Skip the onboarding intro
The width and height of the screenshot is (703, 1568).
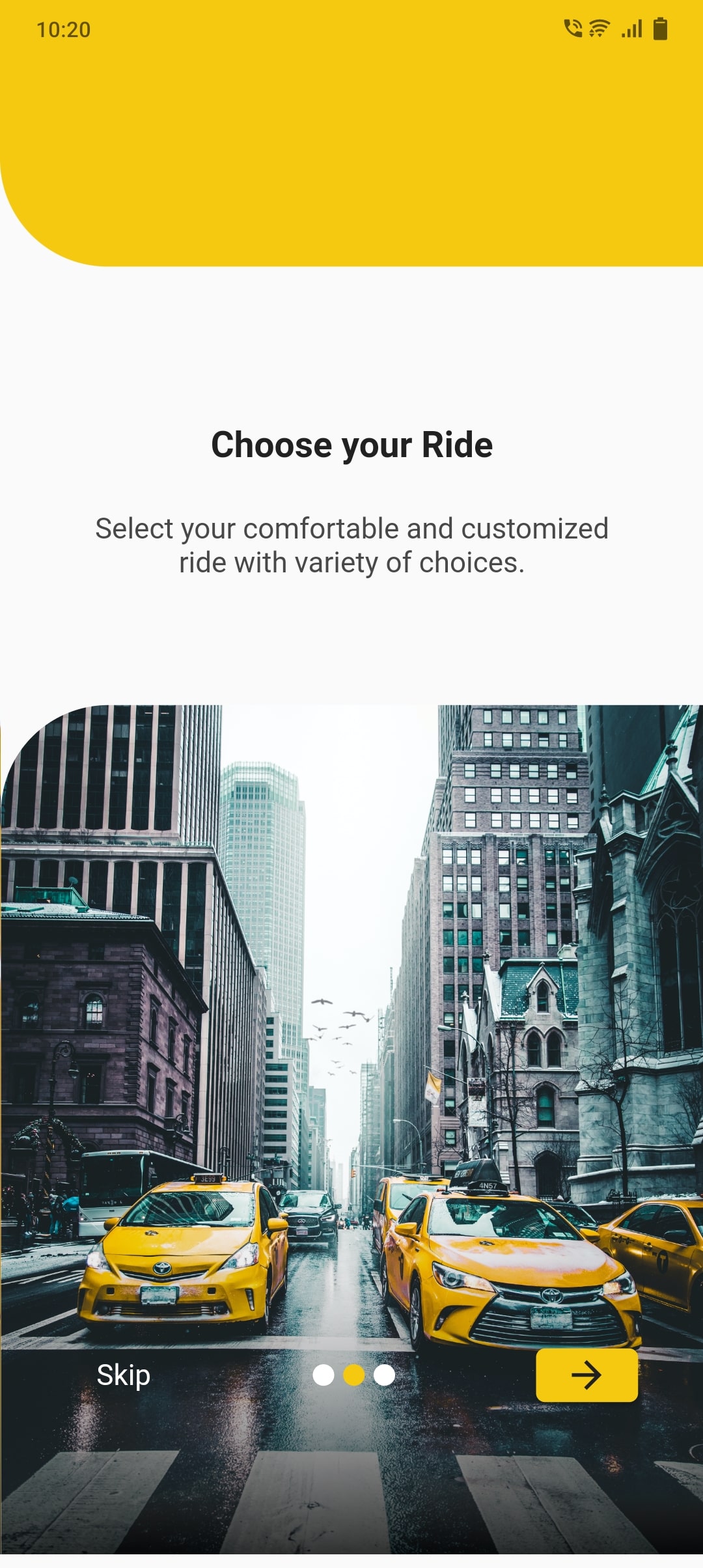(x=123, y=1375)
